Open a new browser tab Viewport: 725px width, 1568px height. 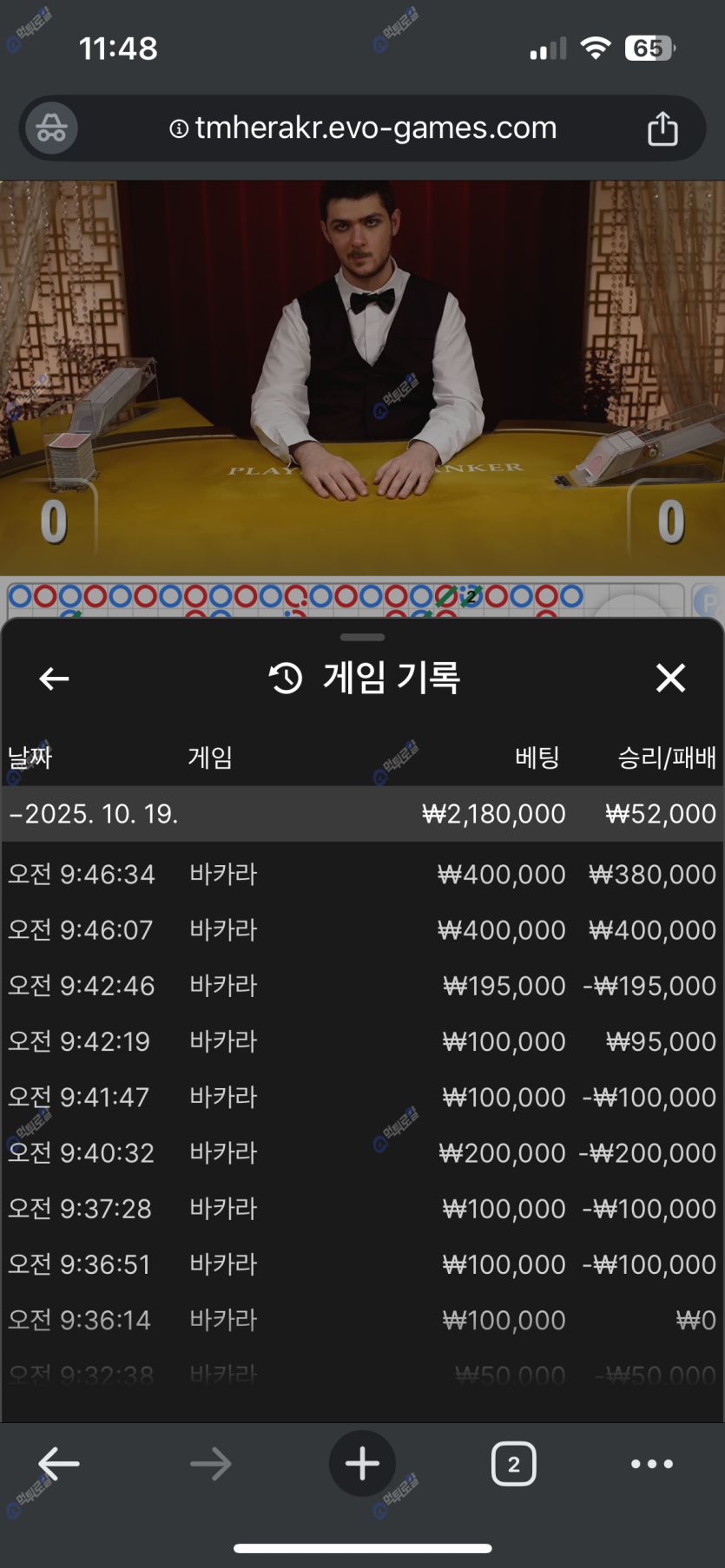362,1464
